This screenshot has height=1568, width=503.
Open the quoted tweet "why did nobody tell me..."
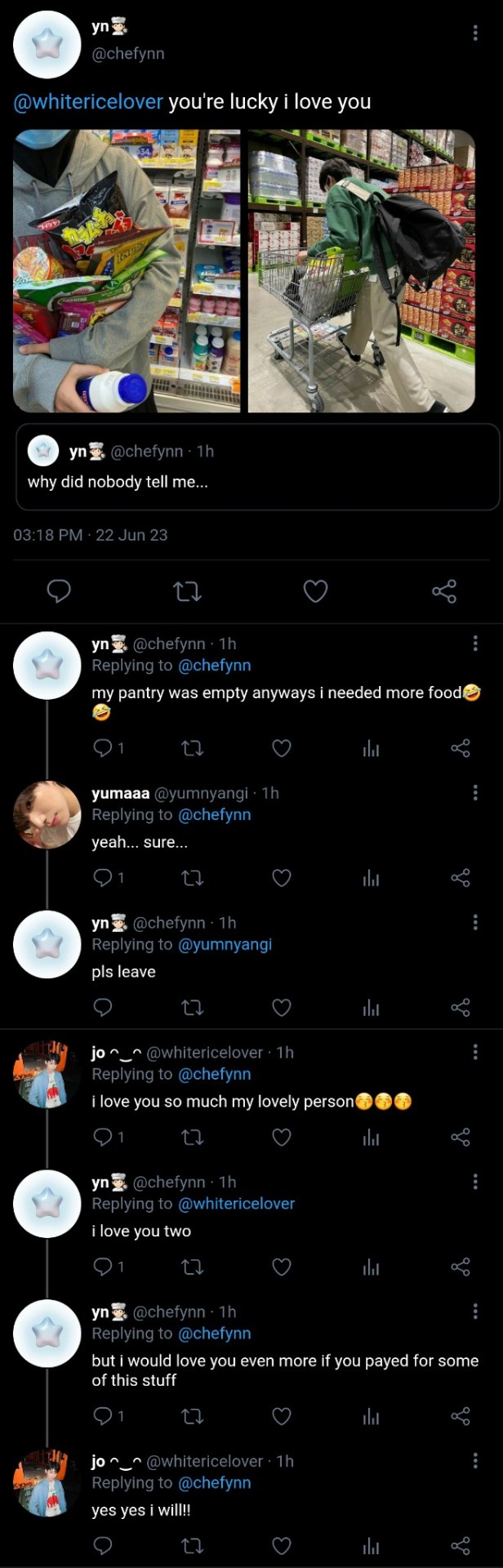coord(257,467)
